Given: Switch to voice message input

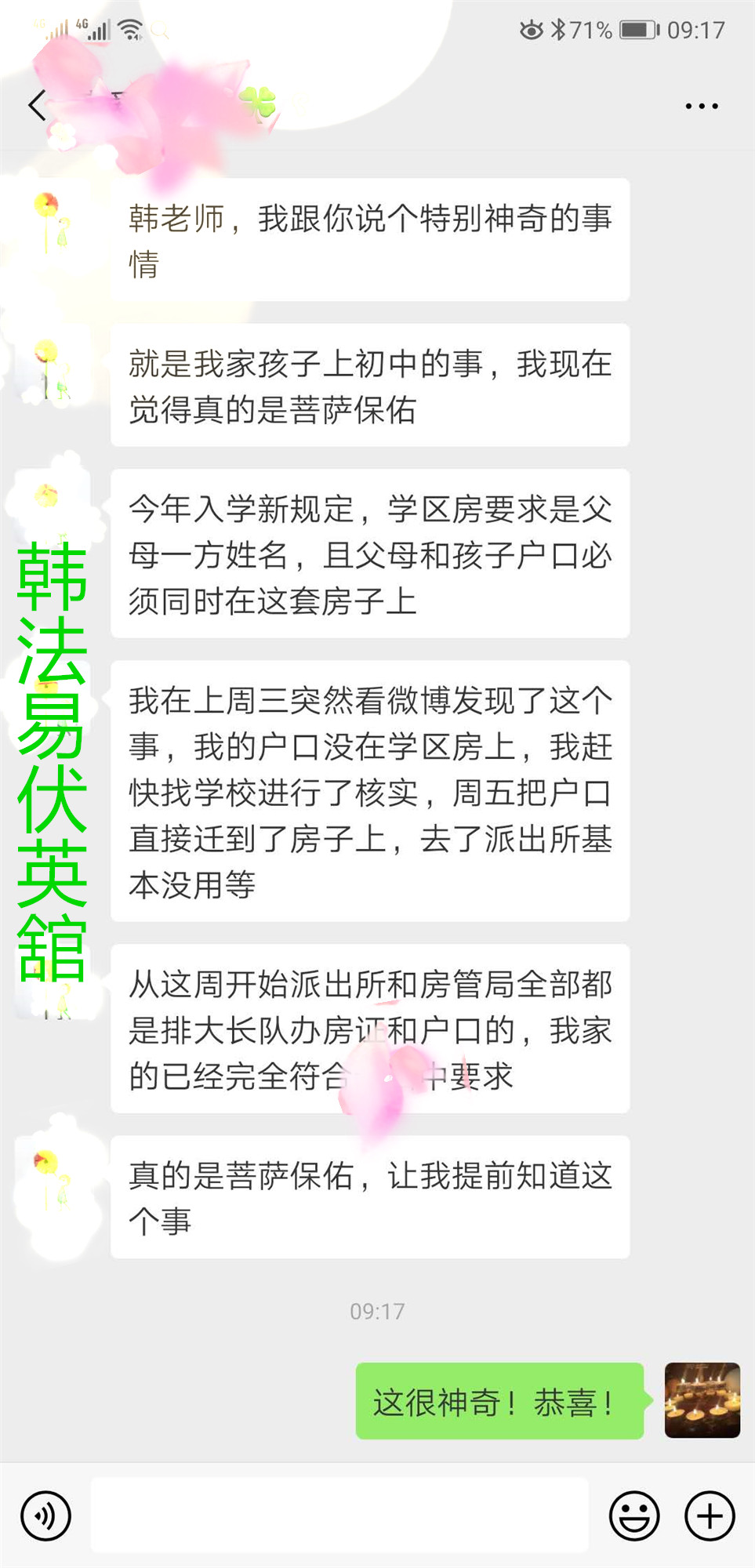Looking at the screenshot, I should tap(45, 1515).
